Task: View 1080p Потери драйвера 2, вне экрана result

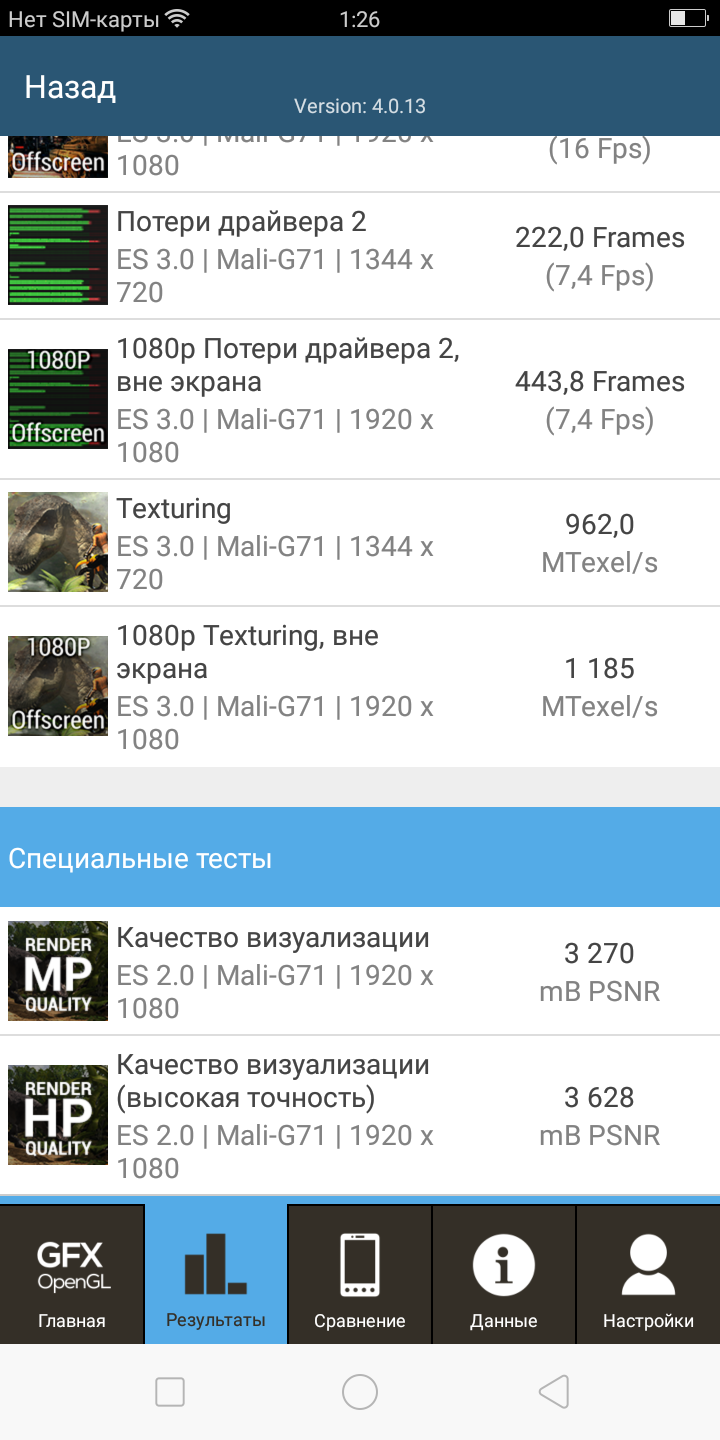Action: point(360,399)
